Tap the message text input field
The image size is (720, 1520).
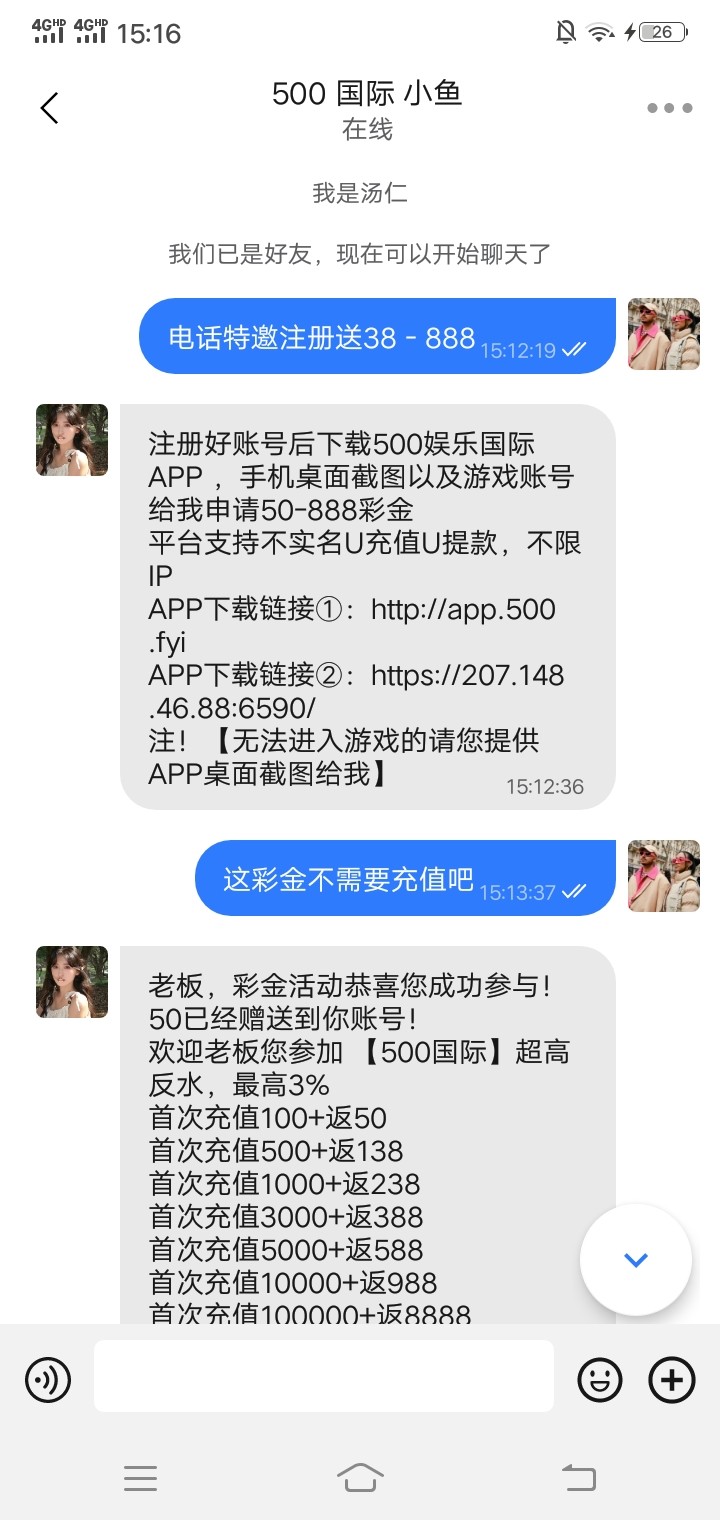coord(323,1376)
